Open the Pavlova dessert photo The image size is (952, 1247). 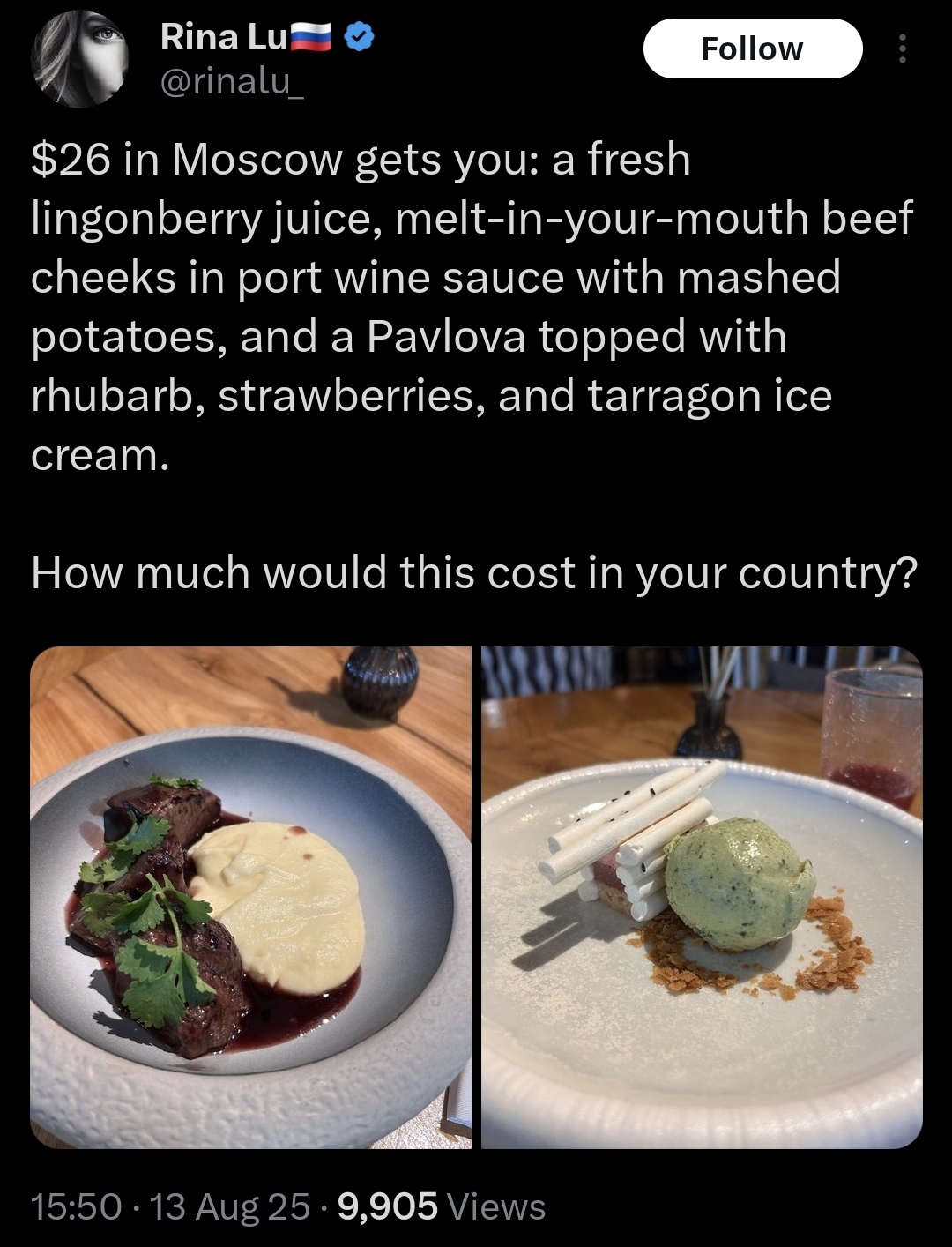pos(702,897)
